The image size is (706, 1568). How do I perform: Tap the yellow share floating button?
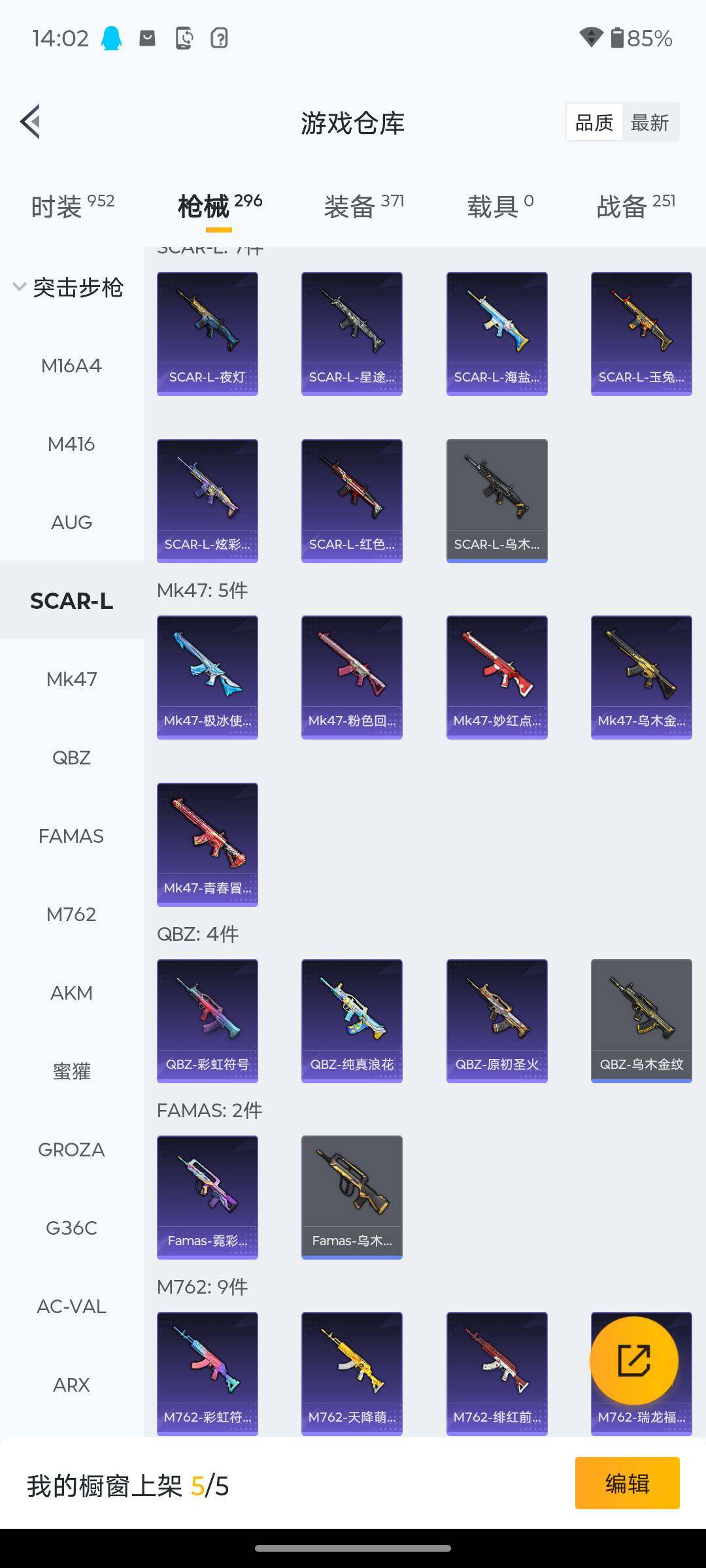coord(633,1360)
